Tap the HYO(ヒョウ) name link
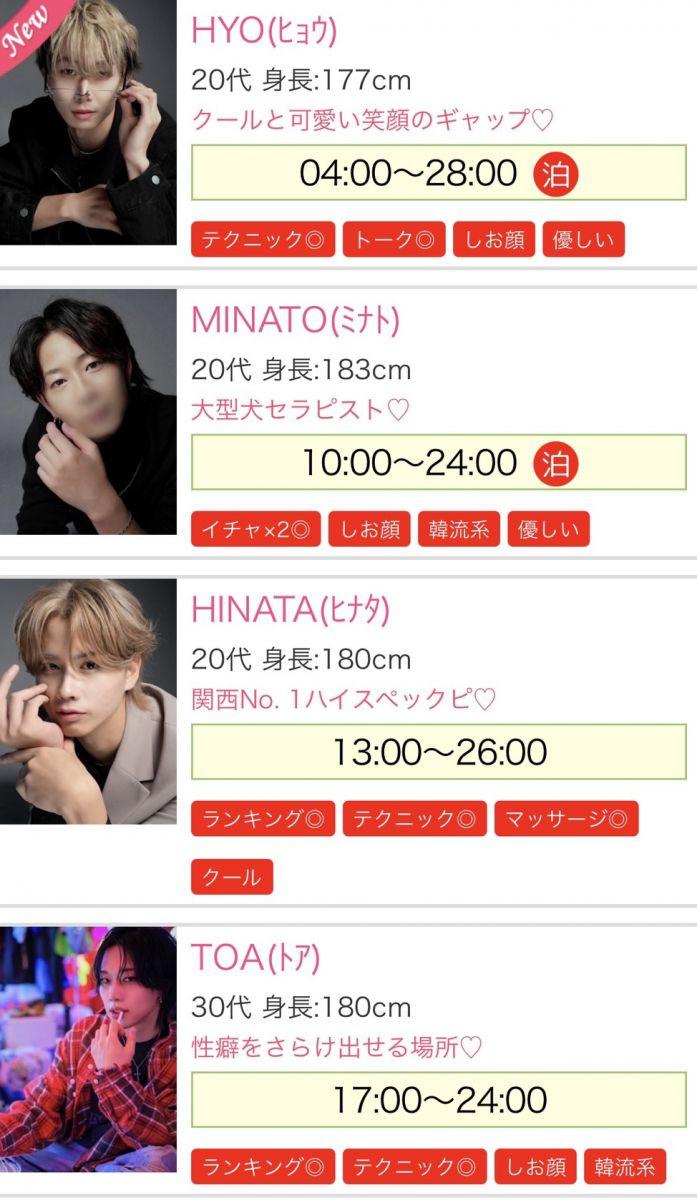697x1200 pixels. point(264,31)
